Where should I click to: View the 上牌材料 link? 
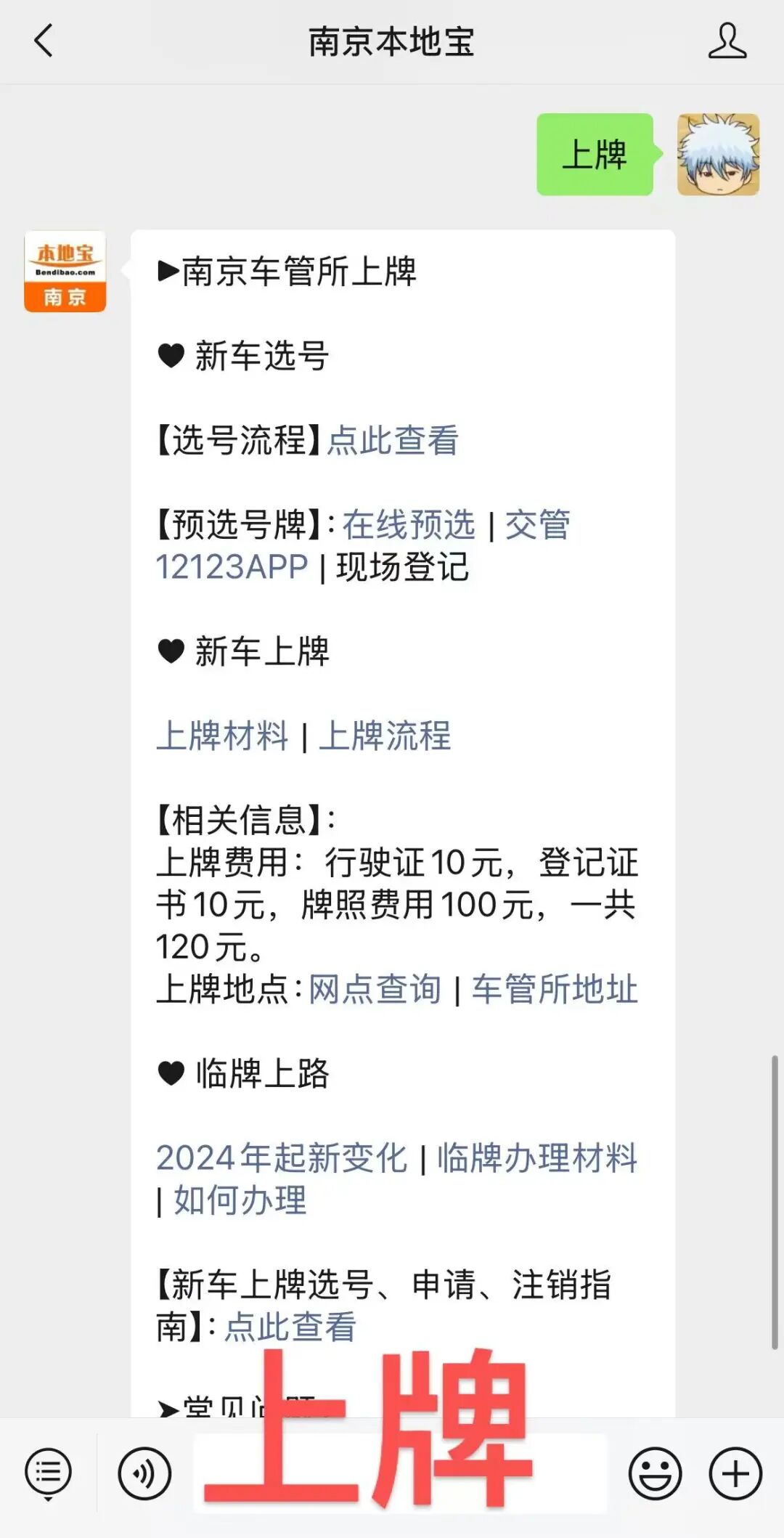point(223,736)
